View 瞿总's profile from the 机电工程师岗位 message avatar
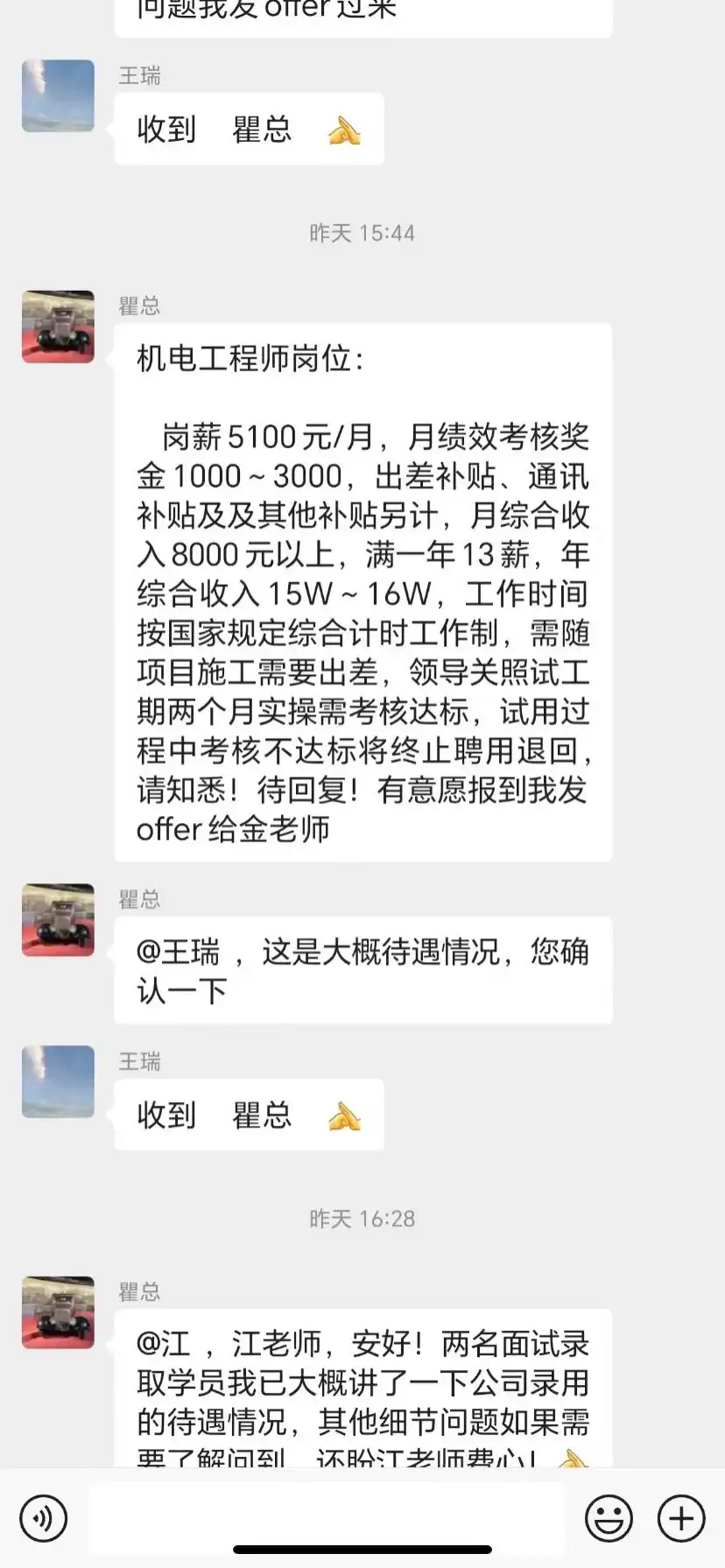This screenshot has height=1568, width=725. point(58,327)
